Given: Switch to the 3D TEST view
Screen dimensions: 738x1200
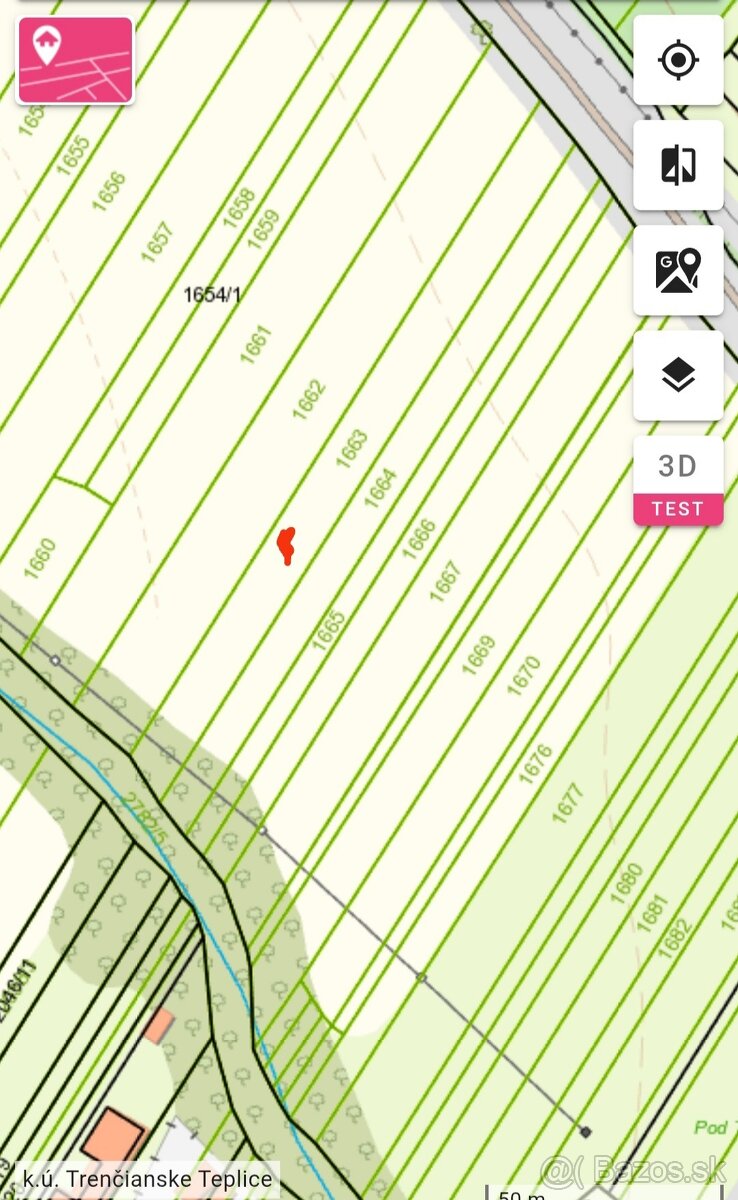Looking at the screenshot, I should [678, 481].
